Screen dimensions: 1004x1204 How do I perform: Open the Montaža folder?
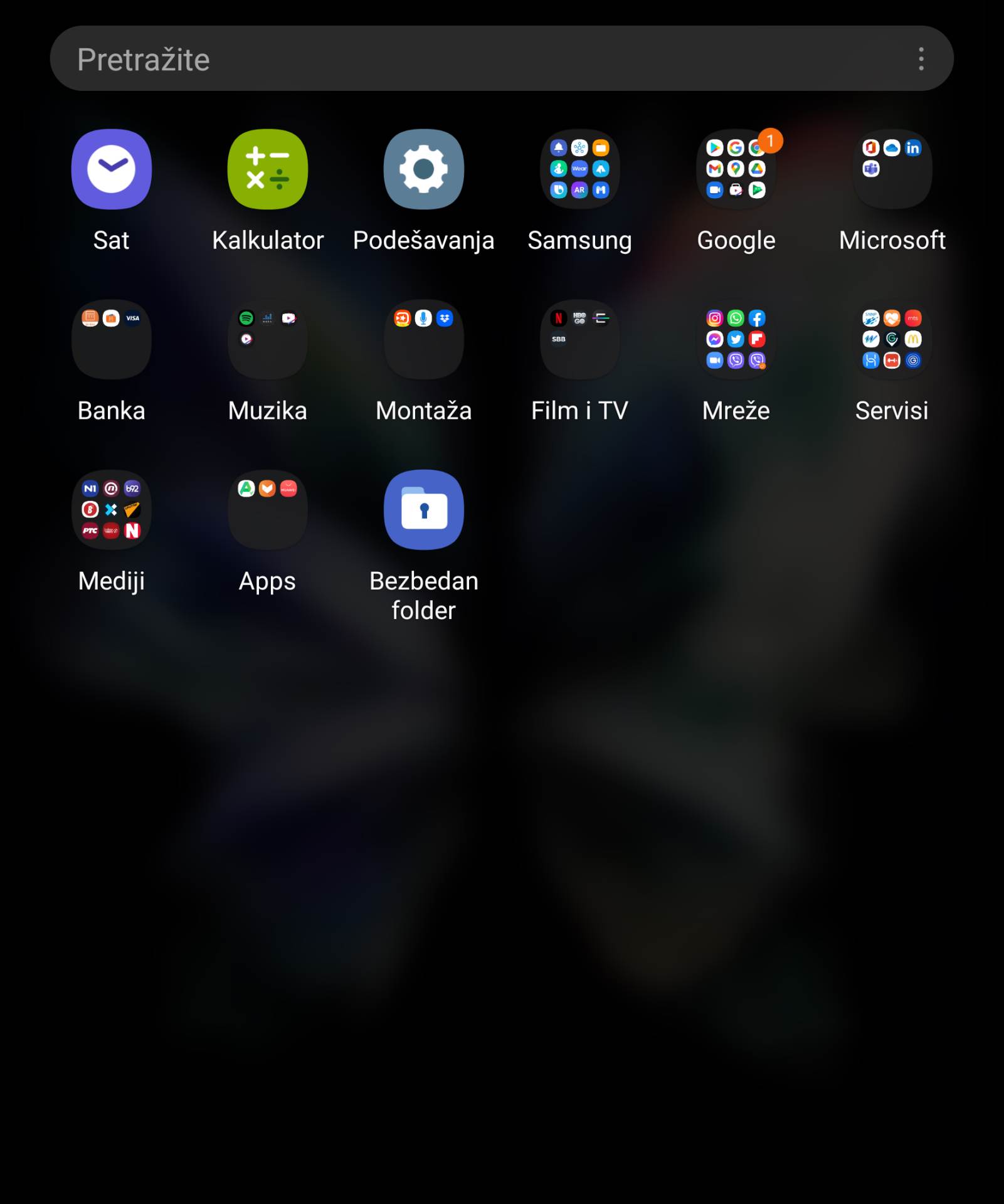point(424,340)
